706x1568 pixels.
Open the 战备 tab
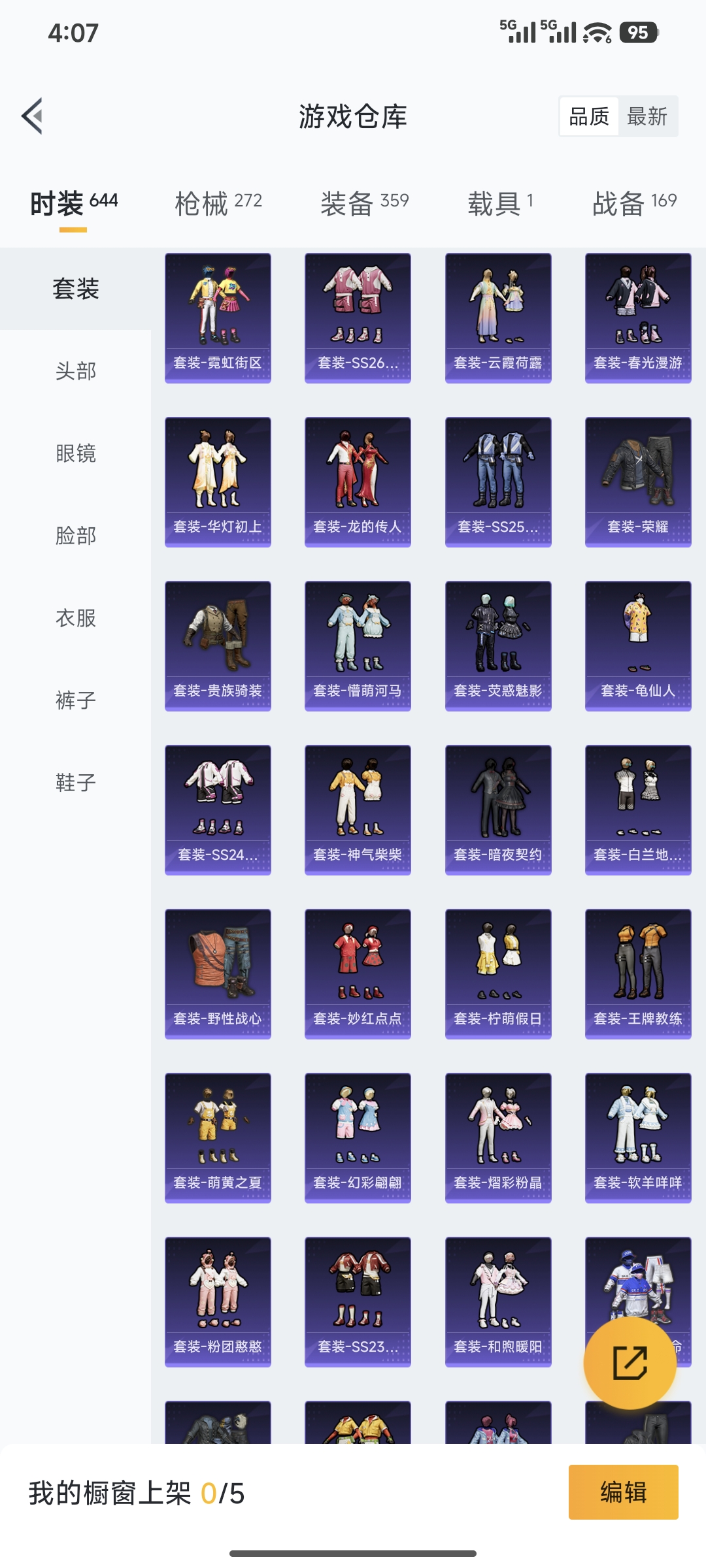click(x=634, y=203)
